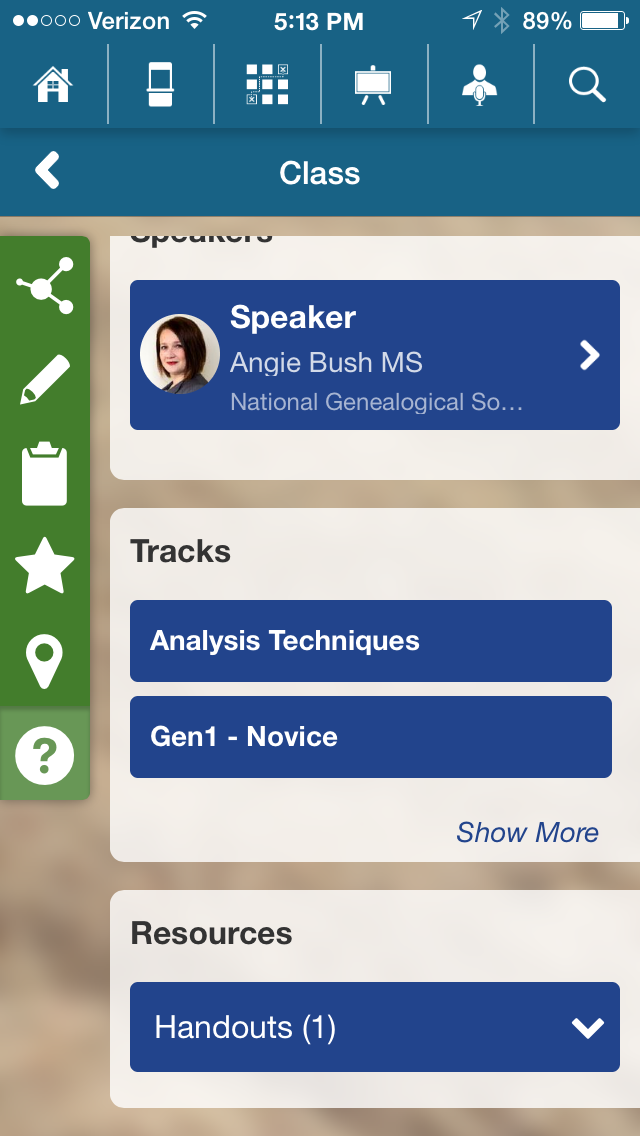Mark this class as a favorite
Screen dimensions: 640x1136
pos(45,566)
